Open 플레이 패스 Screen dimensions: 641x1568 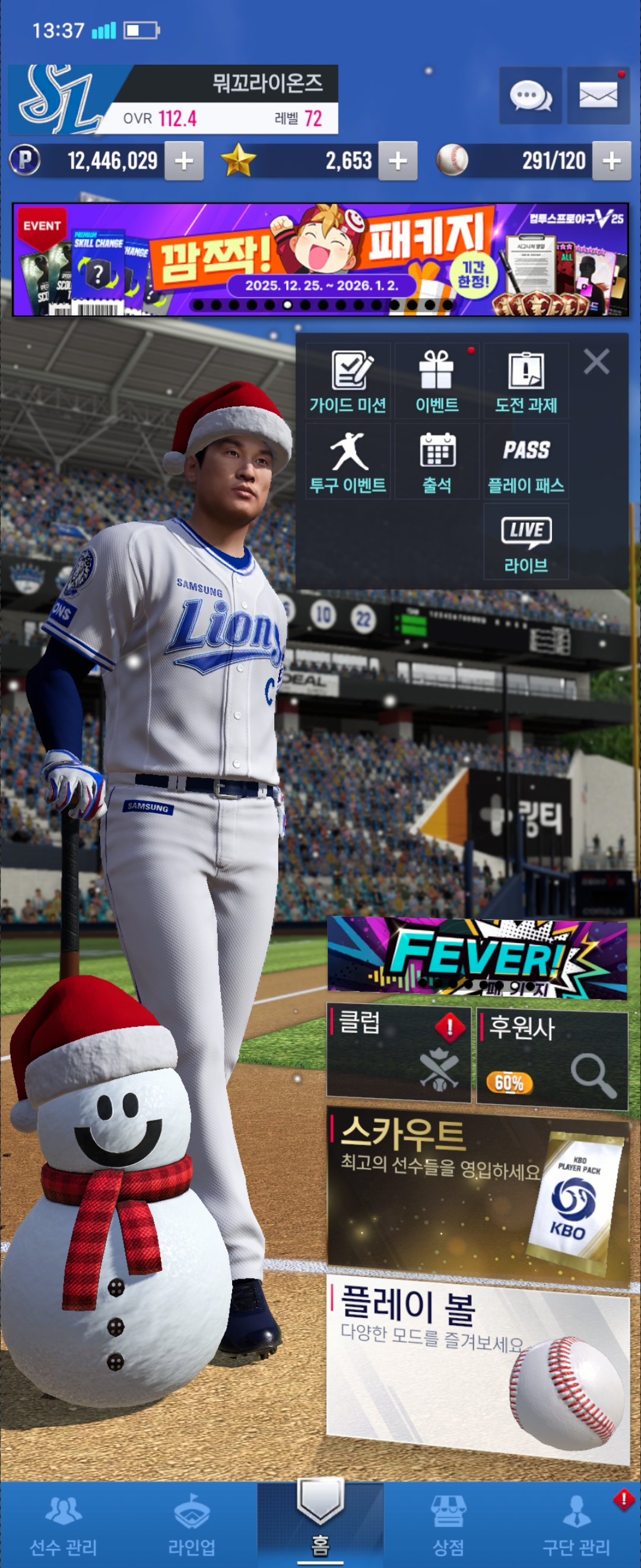pyautogui.click(x=525, y=461)
